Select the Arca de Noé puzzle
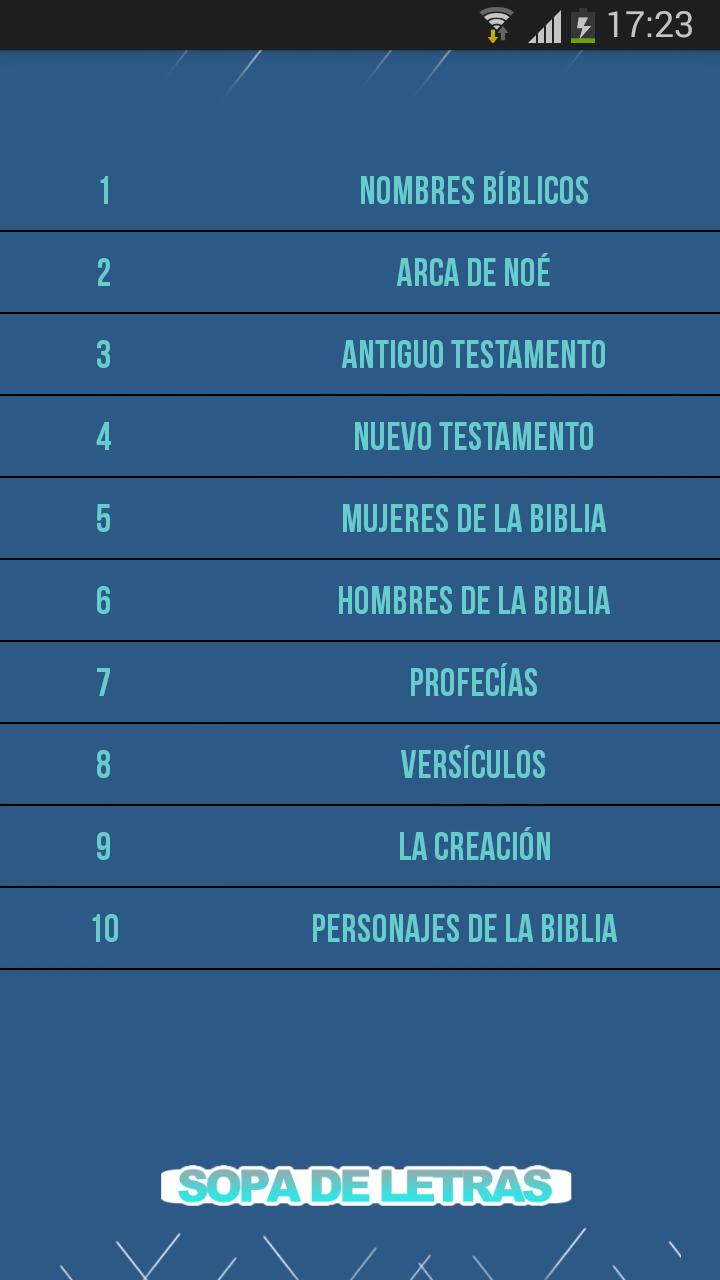 (x=473, y=273)
